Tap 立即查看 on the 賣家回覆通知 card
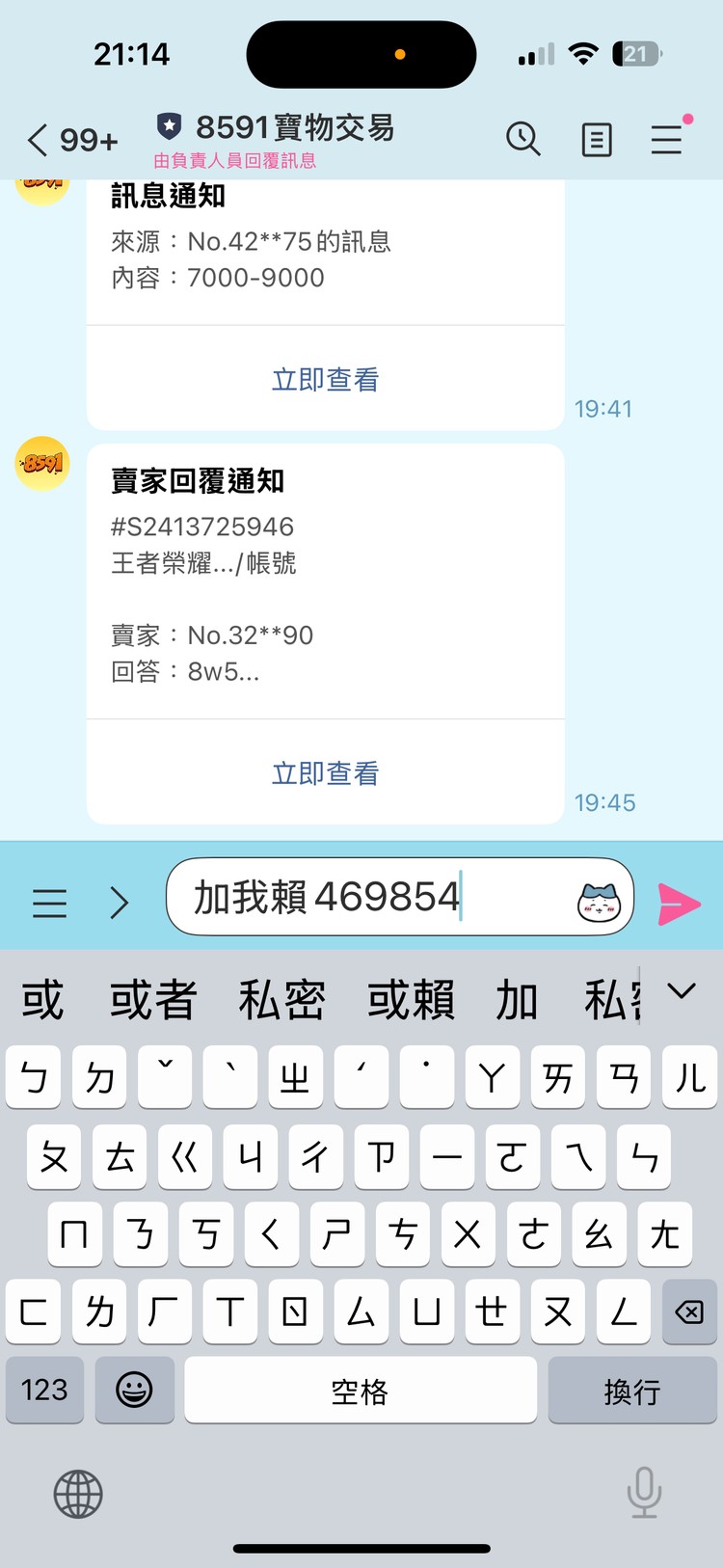Image resolution: width=723 pixels, height=1568 pixels. [325, 772]
